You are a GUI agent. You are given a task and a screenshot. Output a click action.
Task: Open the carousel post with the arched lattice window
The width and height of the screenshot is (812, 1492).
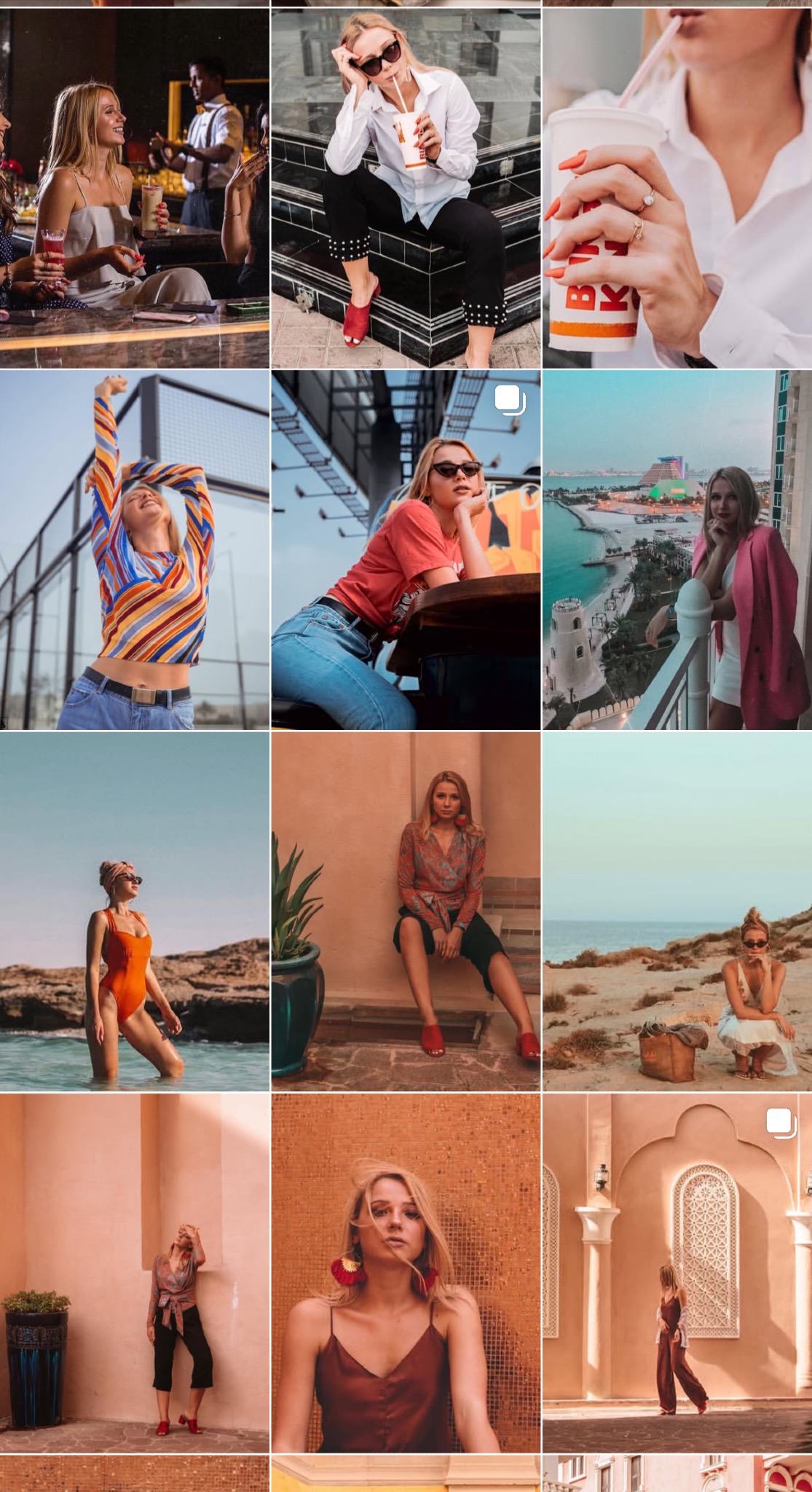677,1272
